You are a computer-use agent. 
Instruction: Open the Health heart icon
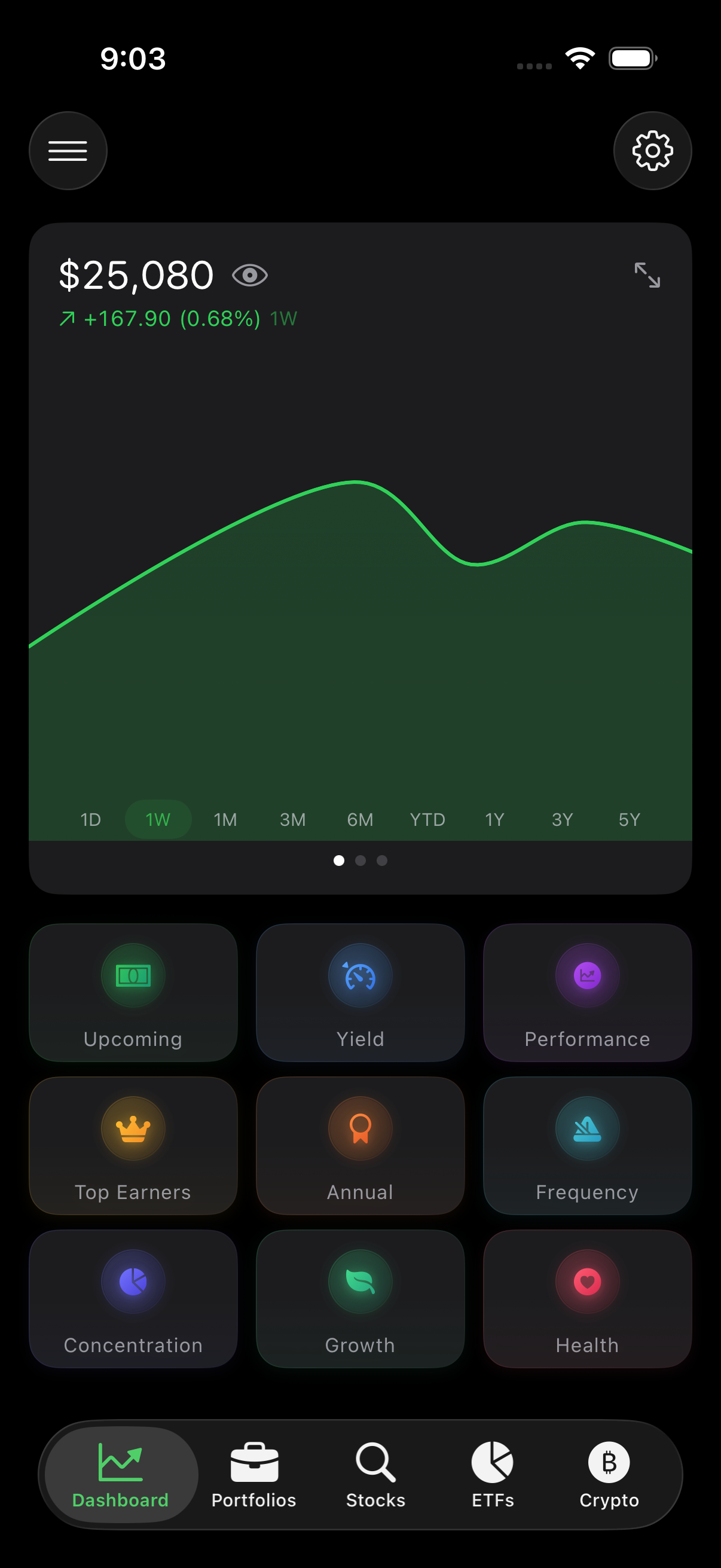[587, 1282]
